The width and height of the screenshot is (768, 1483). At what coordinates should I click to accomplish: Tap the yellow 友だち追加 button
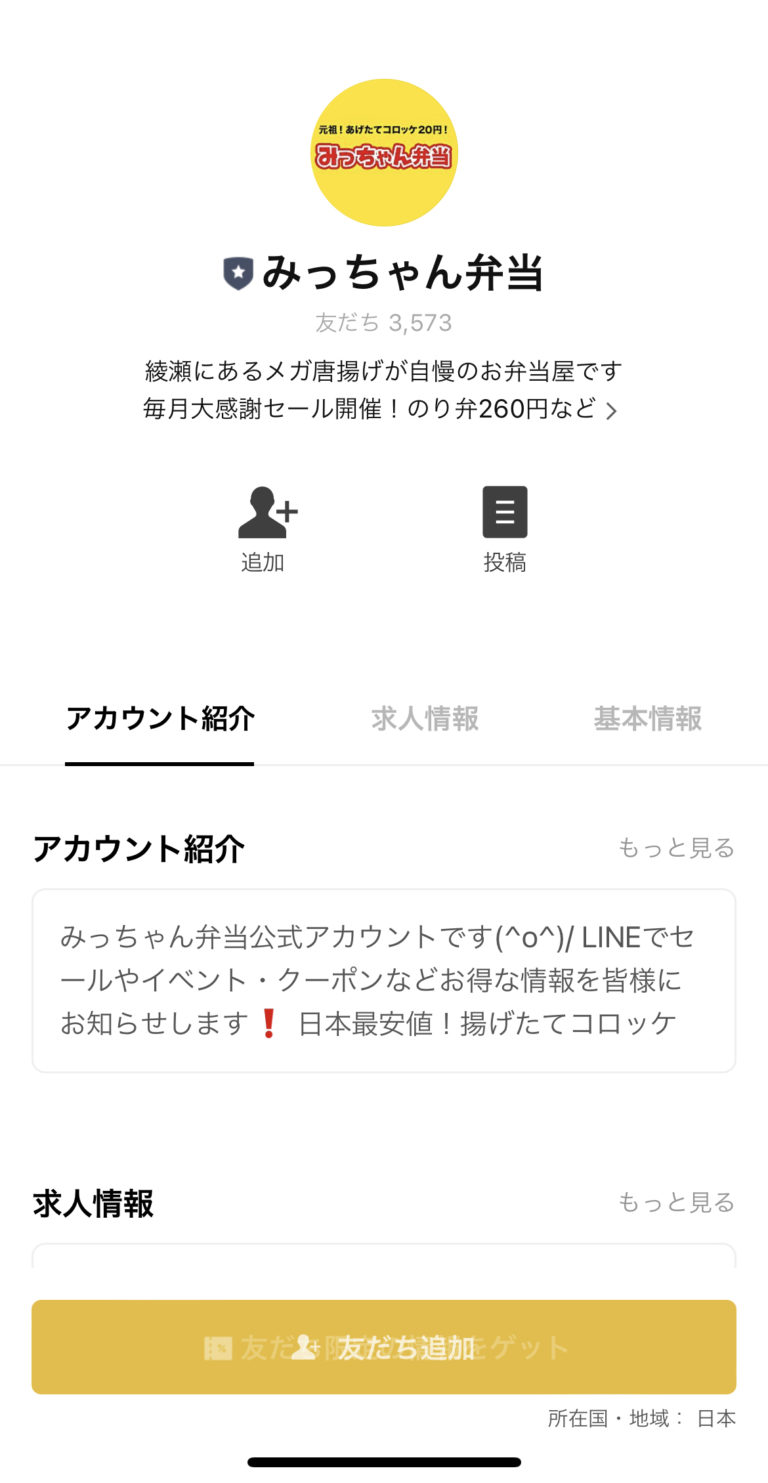384,1347
